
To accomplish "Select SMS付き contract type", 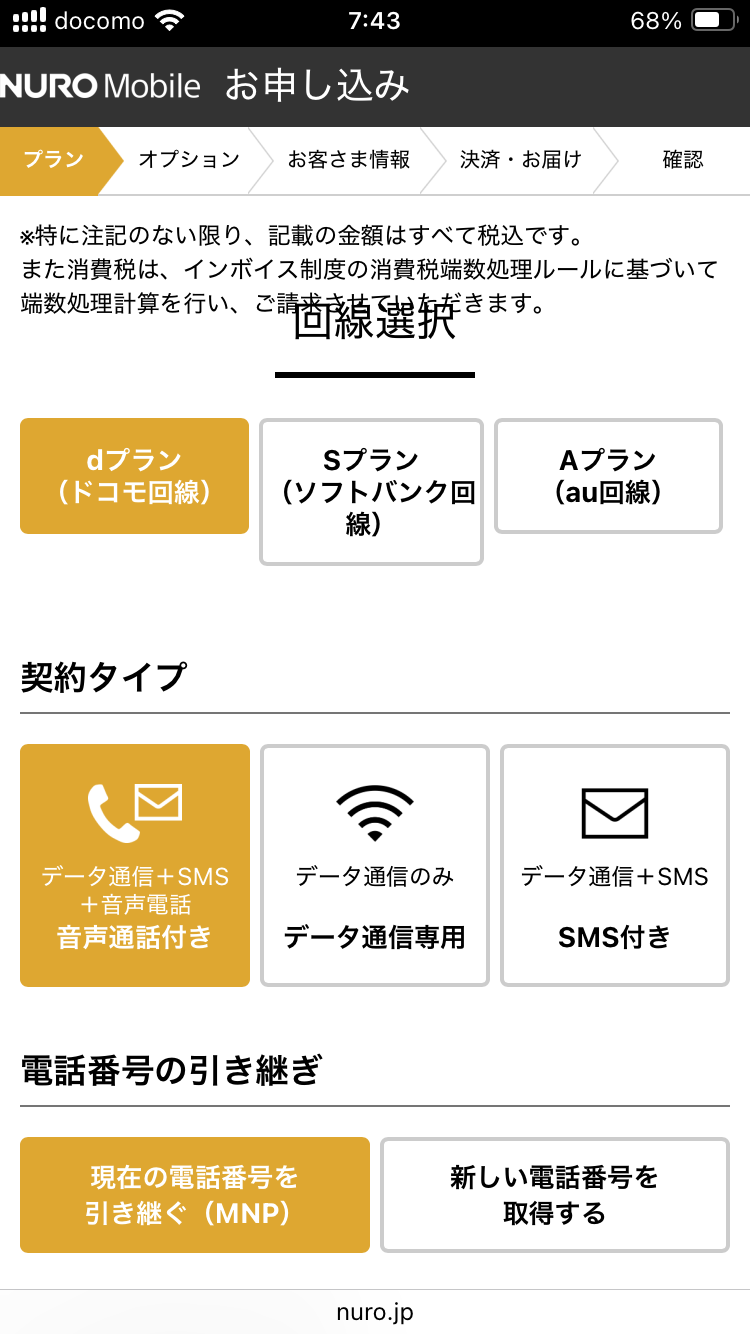I will (614, 865).
